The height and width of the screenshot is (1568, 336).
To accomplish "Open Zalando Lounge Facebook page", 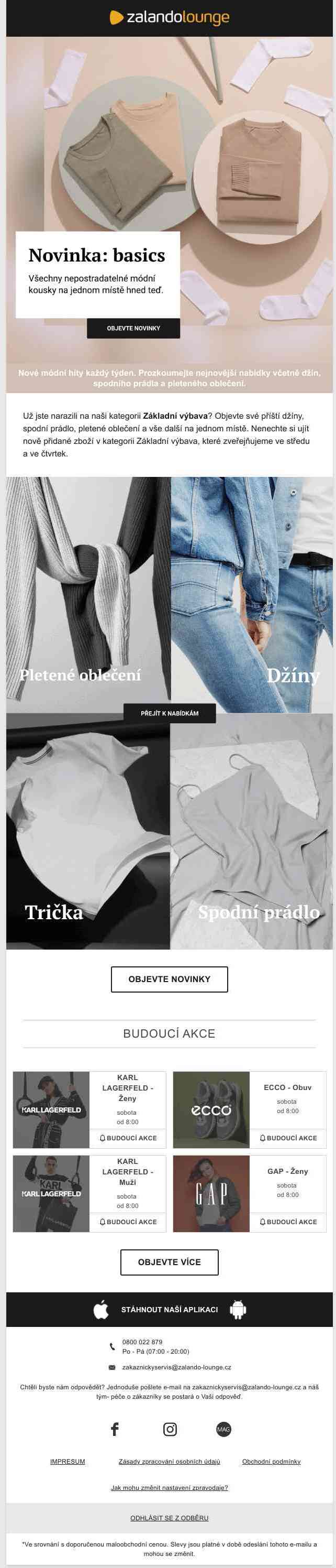I will 115,1429.
